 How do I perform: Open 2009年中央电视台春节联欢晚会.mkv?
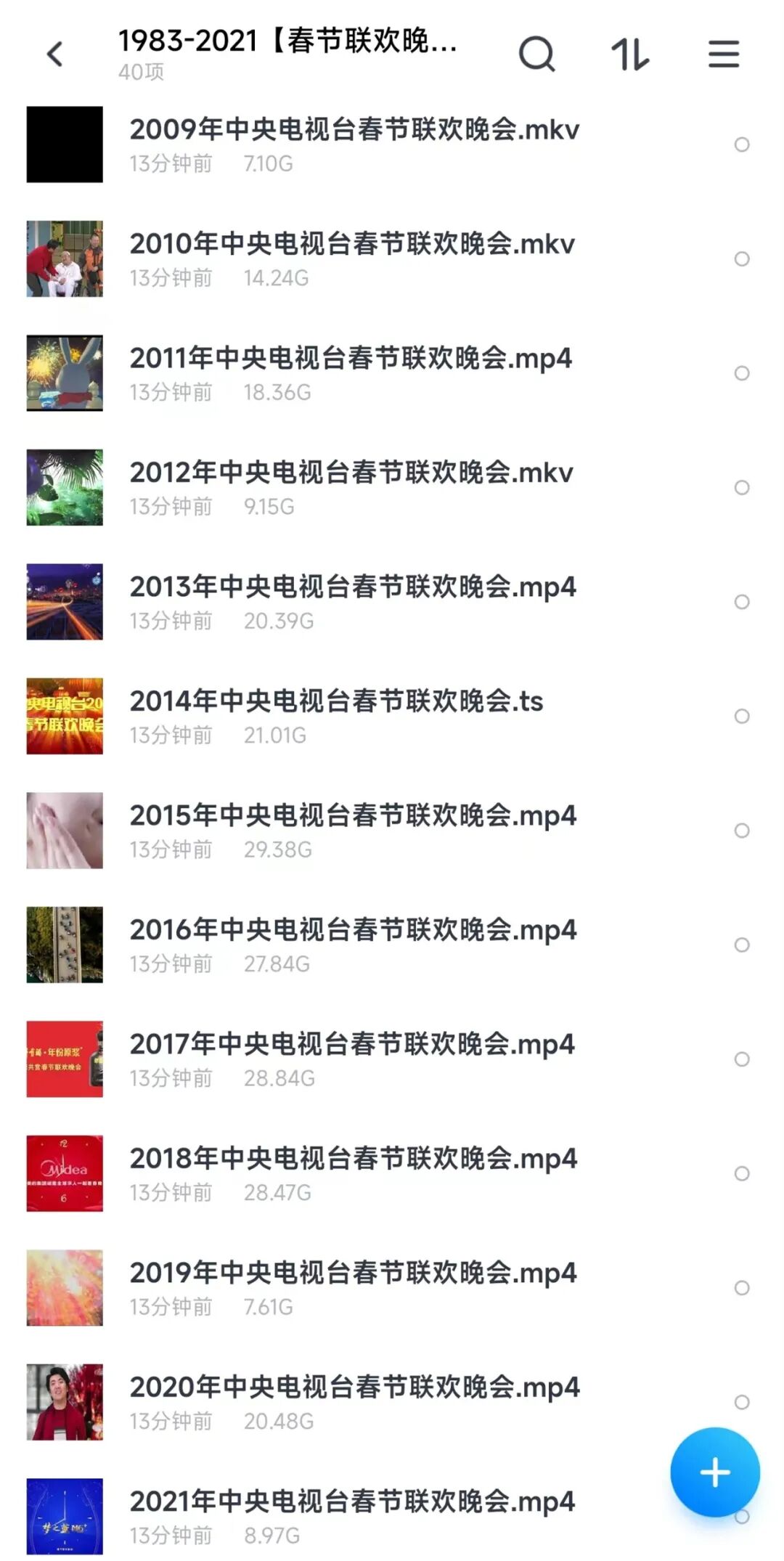(354, 131)
